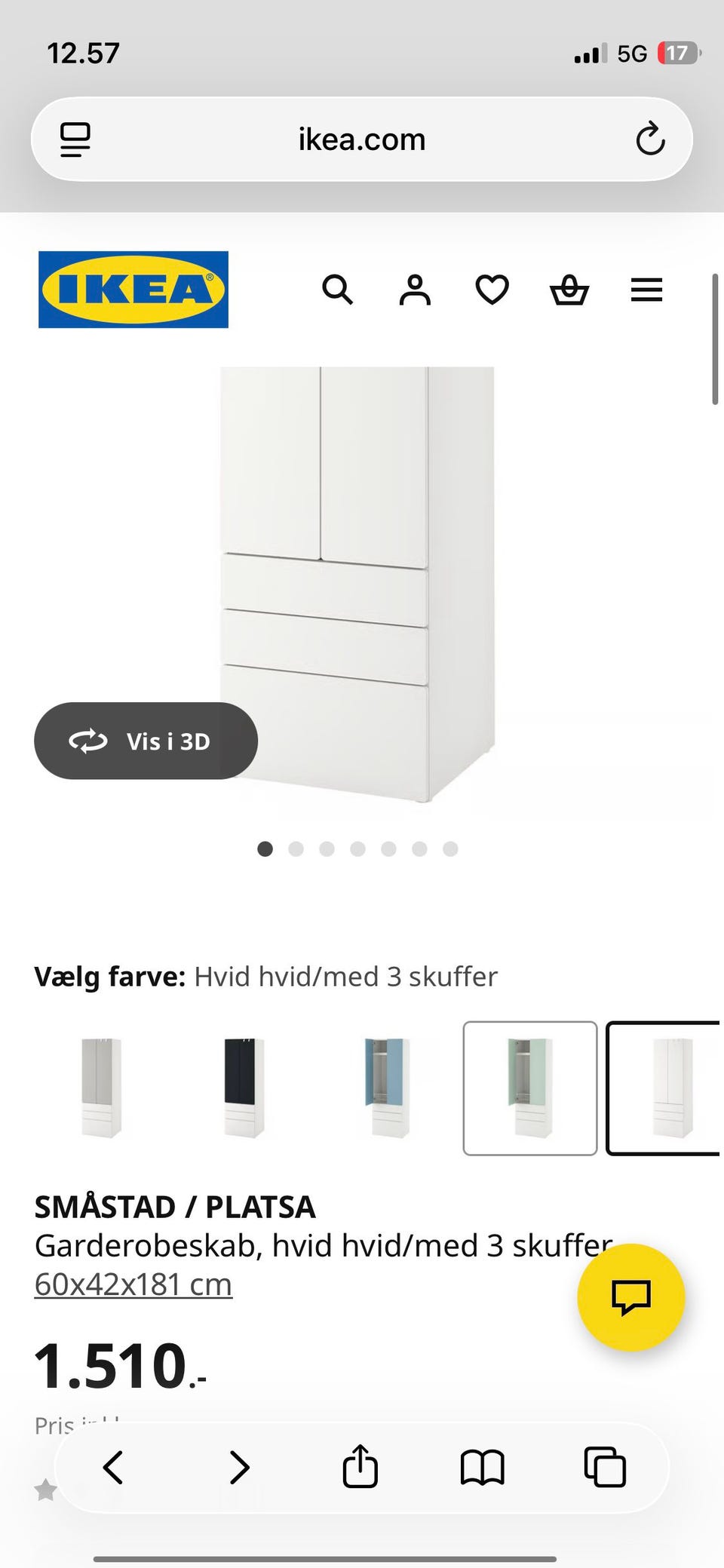This screenshot has height=1568, width=724.
Task: Select the blue interior wardrobe variant
Action: (x=388, y=1087)
